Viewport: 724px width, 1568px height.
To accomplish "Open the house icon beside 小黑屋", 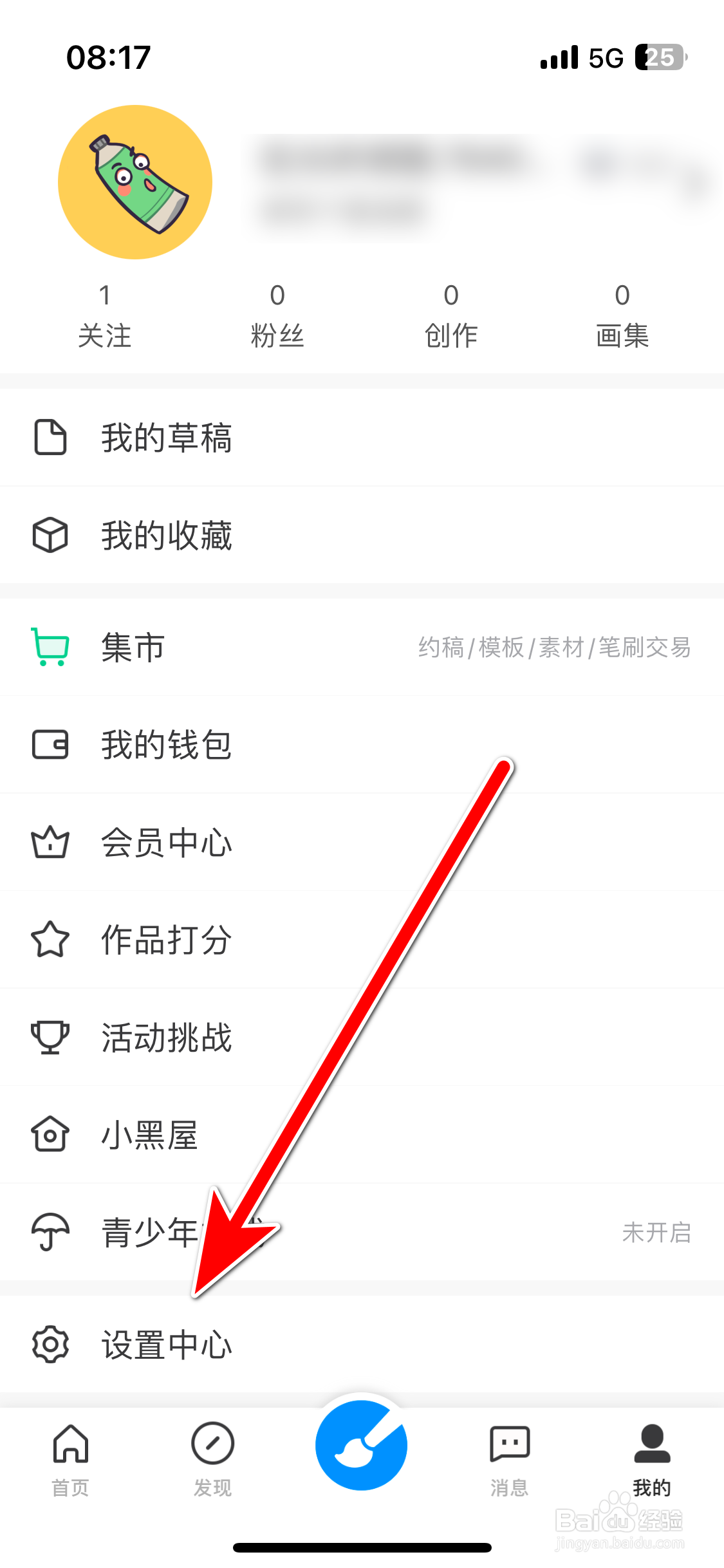I will [x=50, y=1134].
